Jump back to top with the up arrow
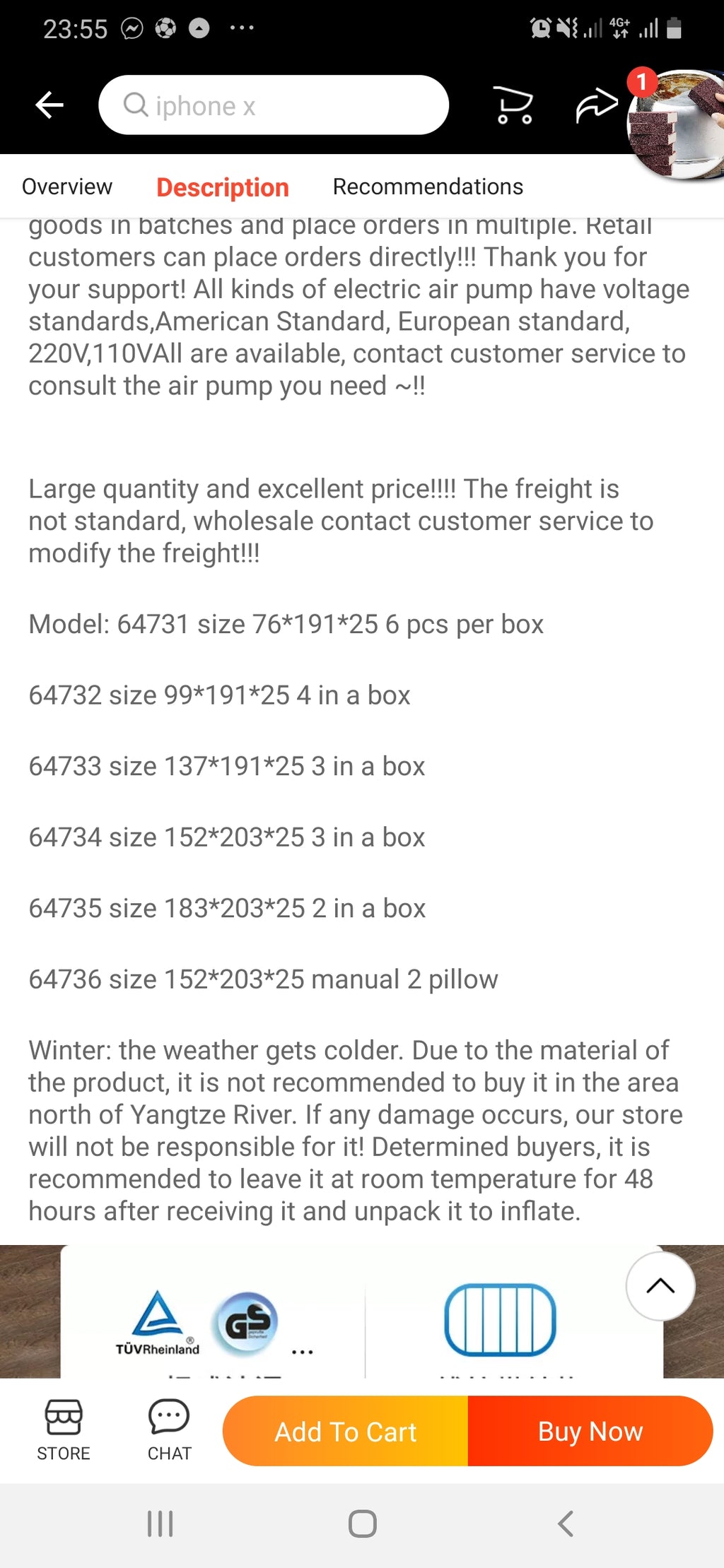 (660, 1285)
